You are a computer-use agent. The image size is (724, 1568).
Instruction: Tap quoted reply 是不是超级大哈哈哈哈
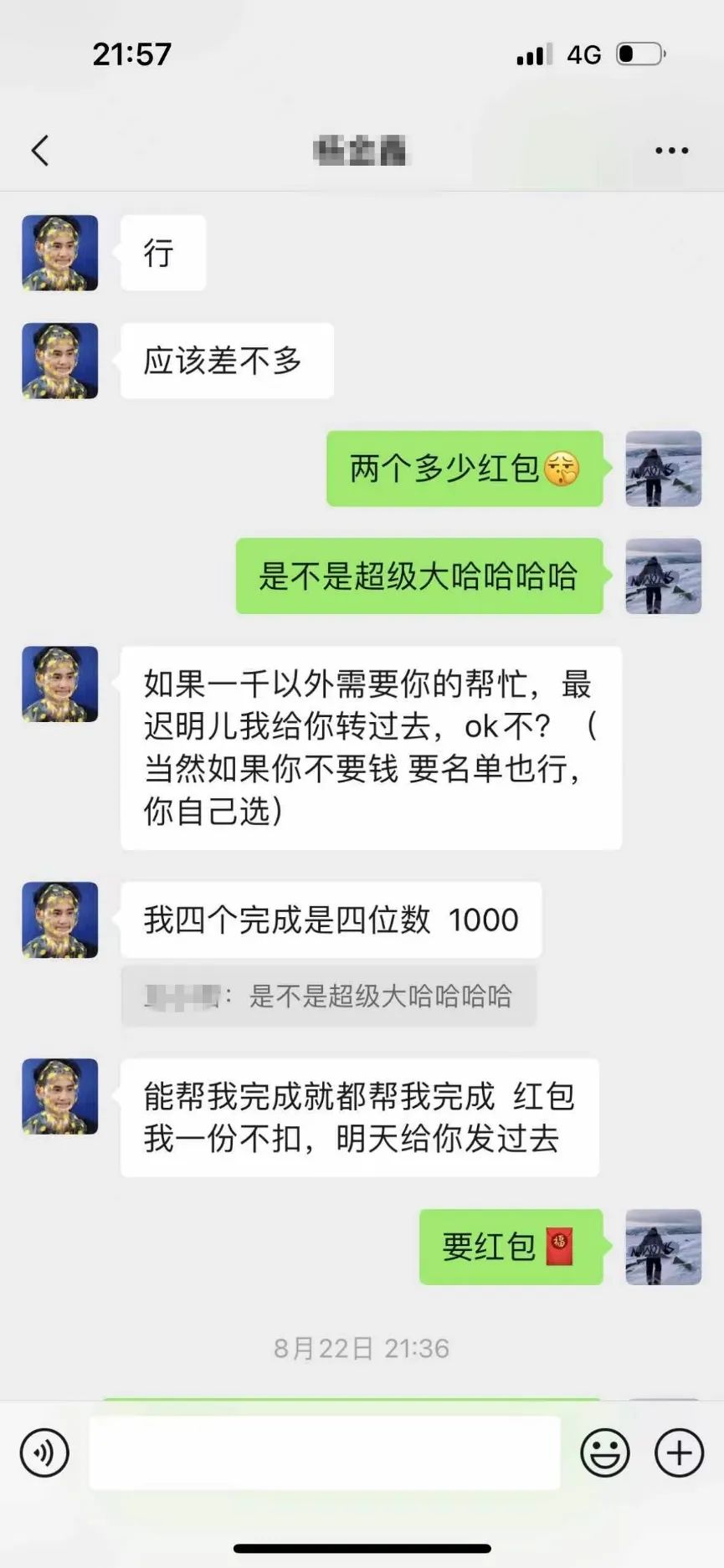[329, 996]
